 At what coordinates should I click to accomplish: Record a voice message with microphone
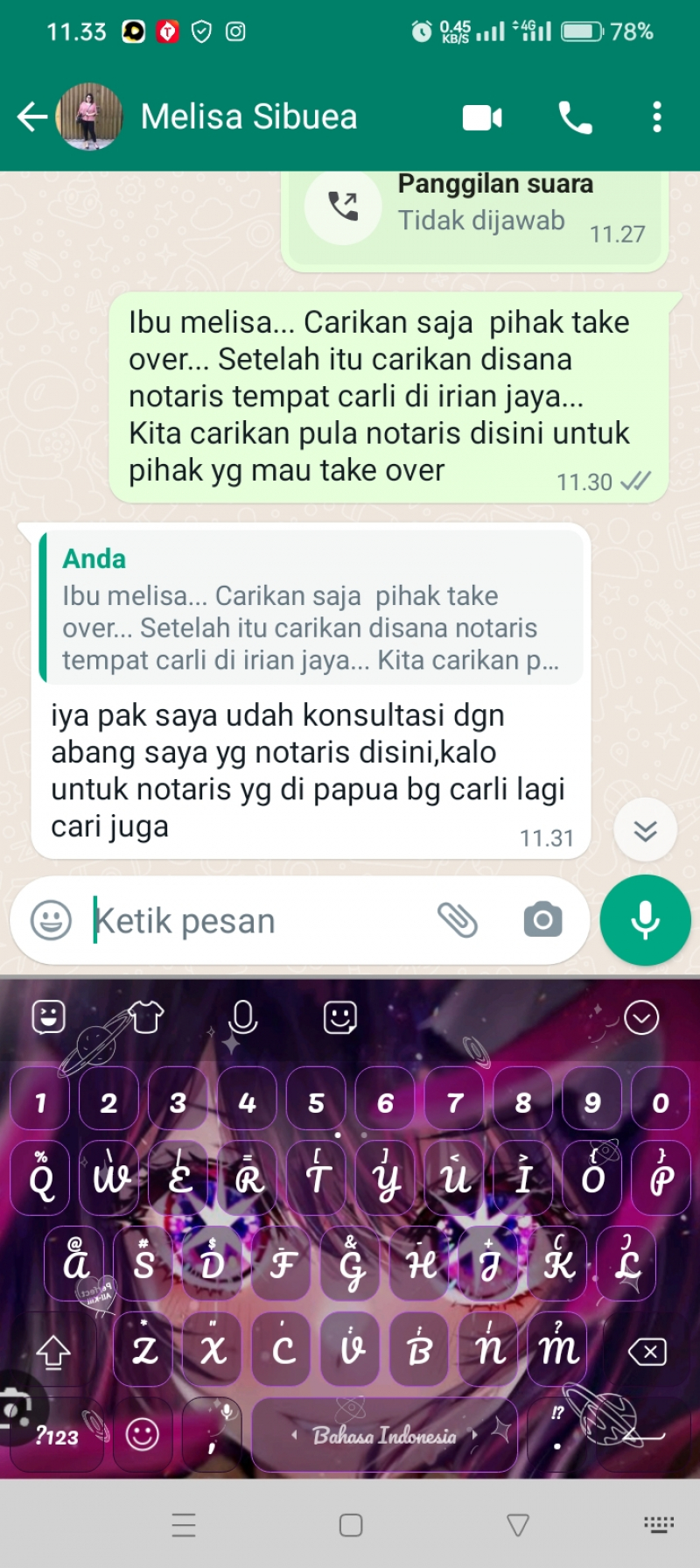pyautogui.click(x=645, y=920)
